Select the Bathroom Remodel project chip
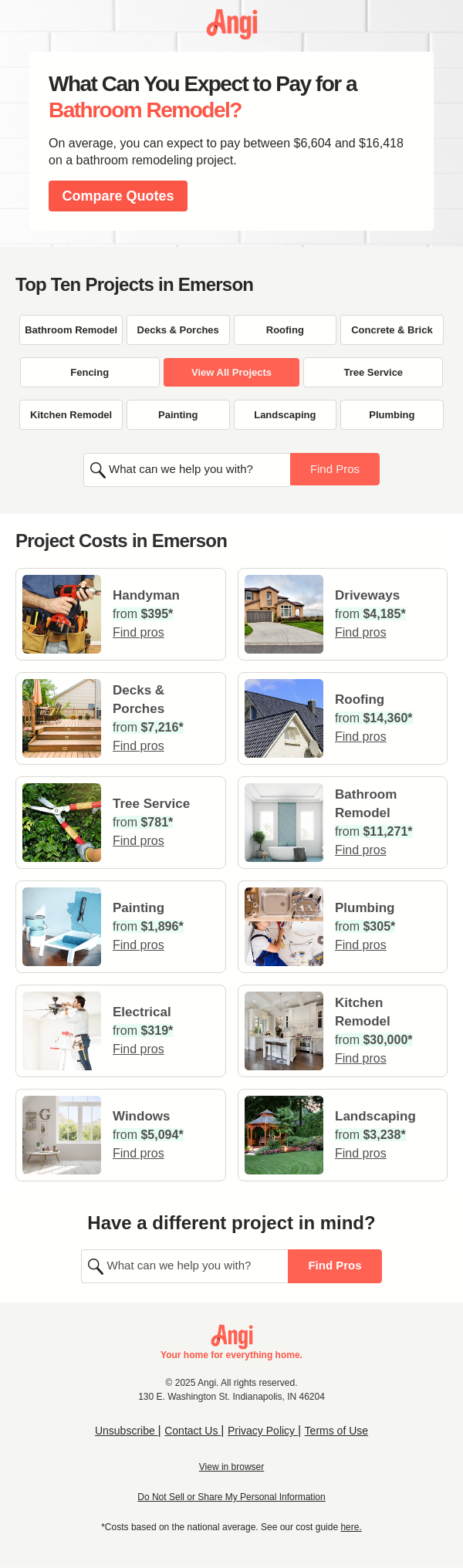463x1568 pixels. coord(71,329)
